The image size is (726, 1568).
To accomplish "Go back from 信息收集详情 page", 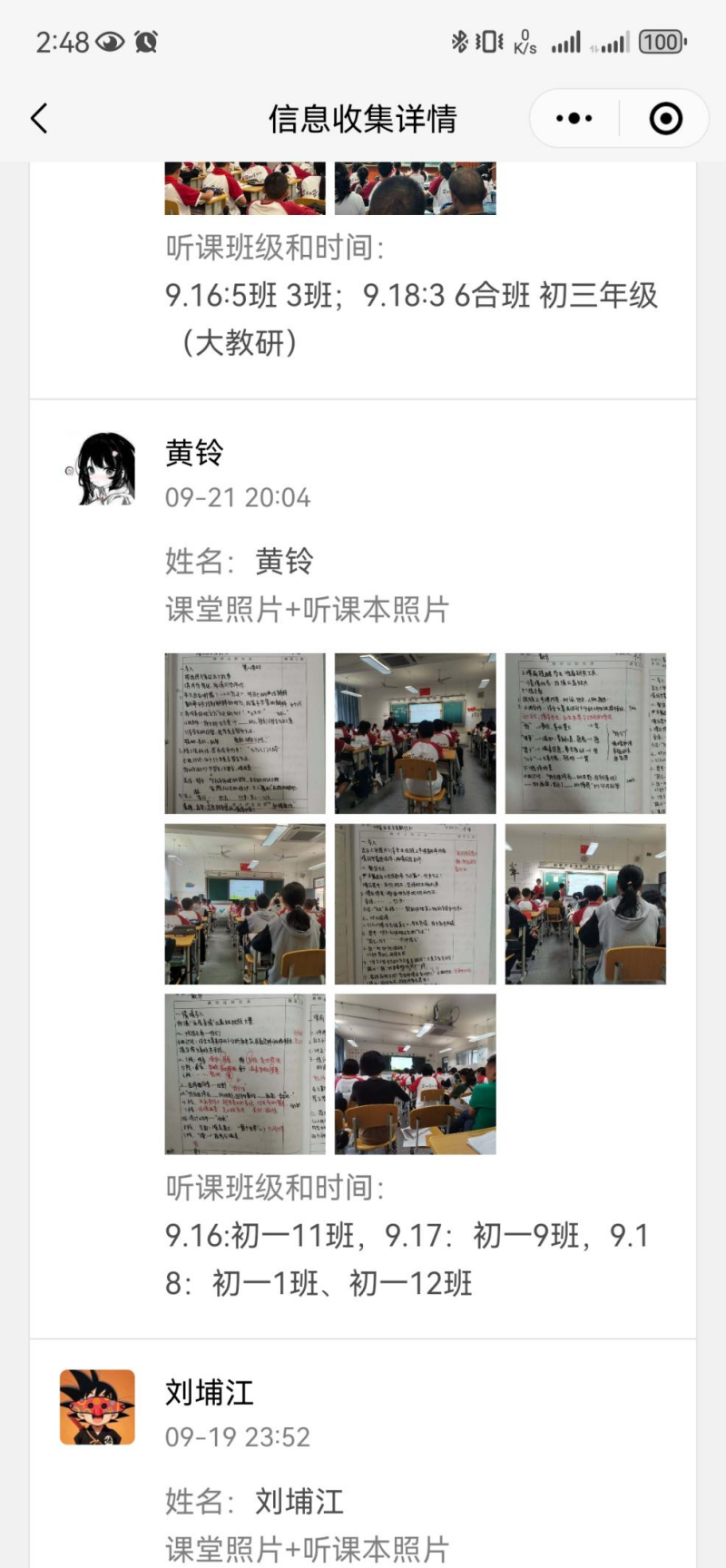I will [x=39, y=119].
